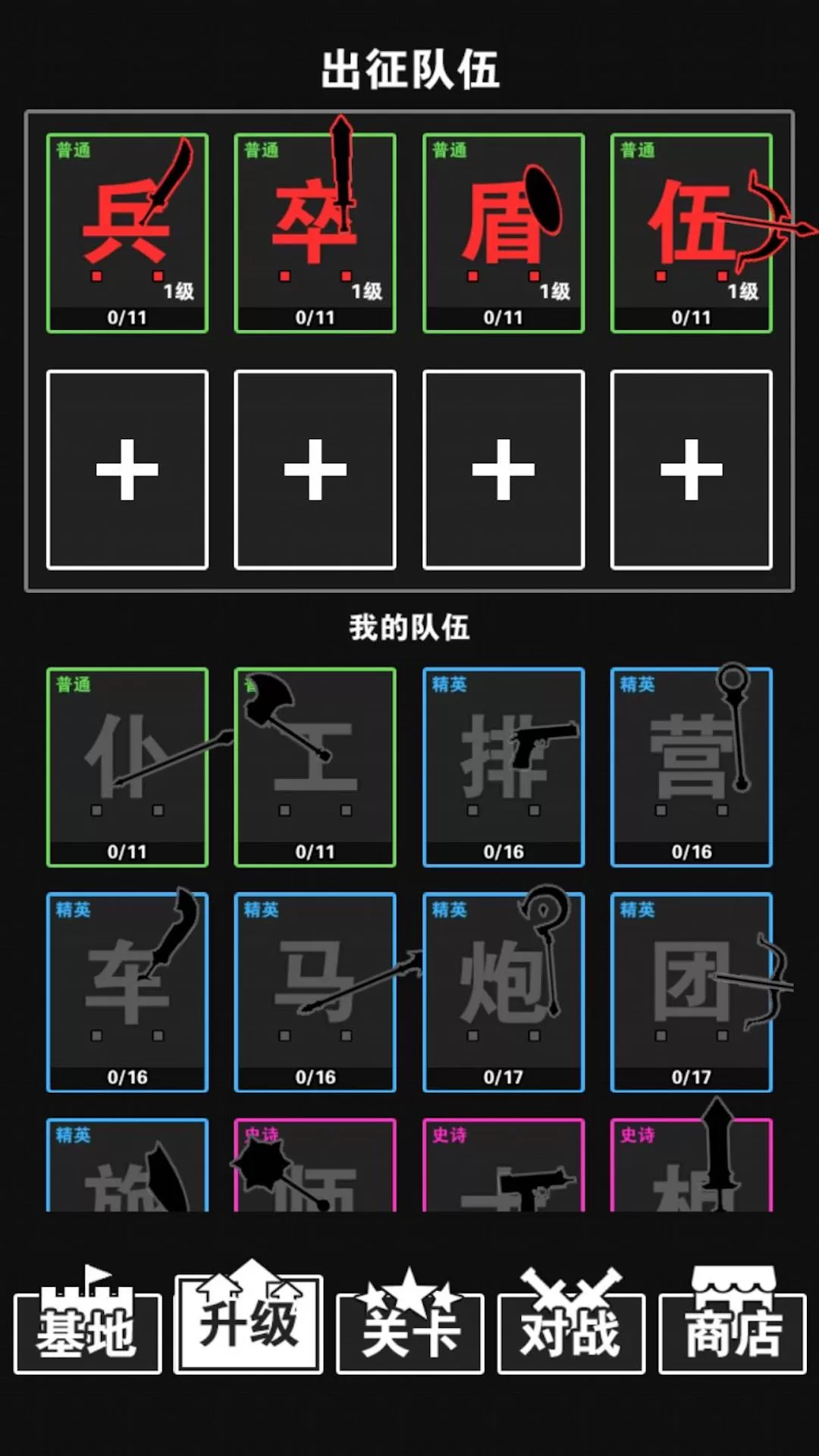Open the 盾 shield card
This screenshot has height=1456, width=819.
pyautogui.click(x=504, y=234)
